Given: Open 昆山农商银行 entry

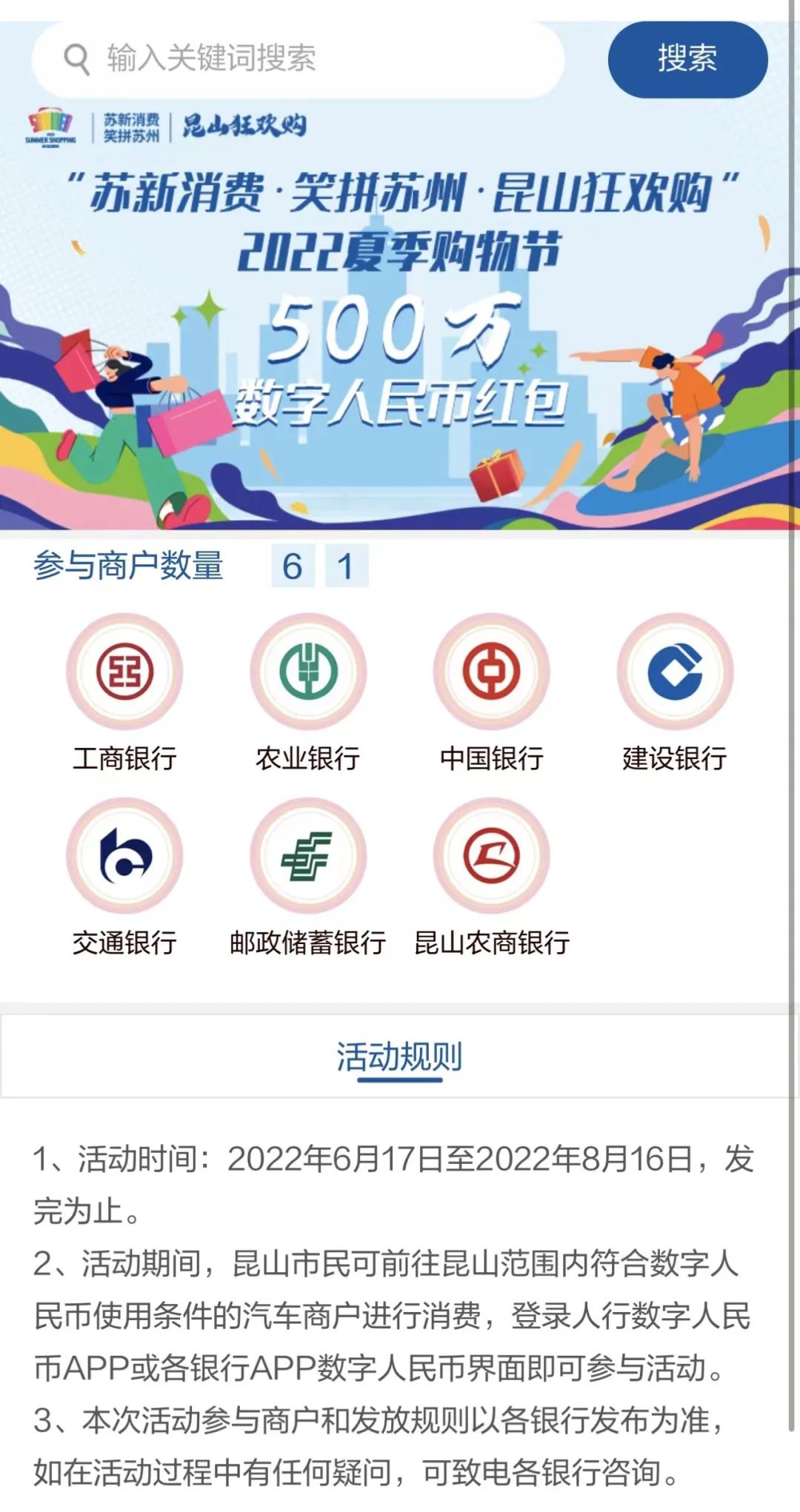Looking at the screenshot, I should [x=491, y=856].
